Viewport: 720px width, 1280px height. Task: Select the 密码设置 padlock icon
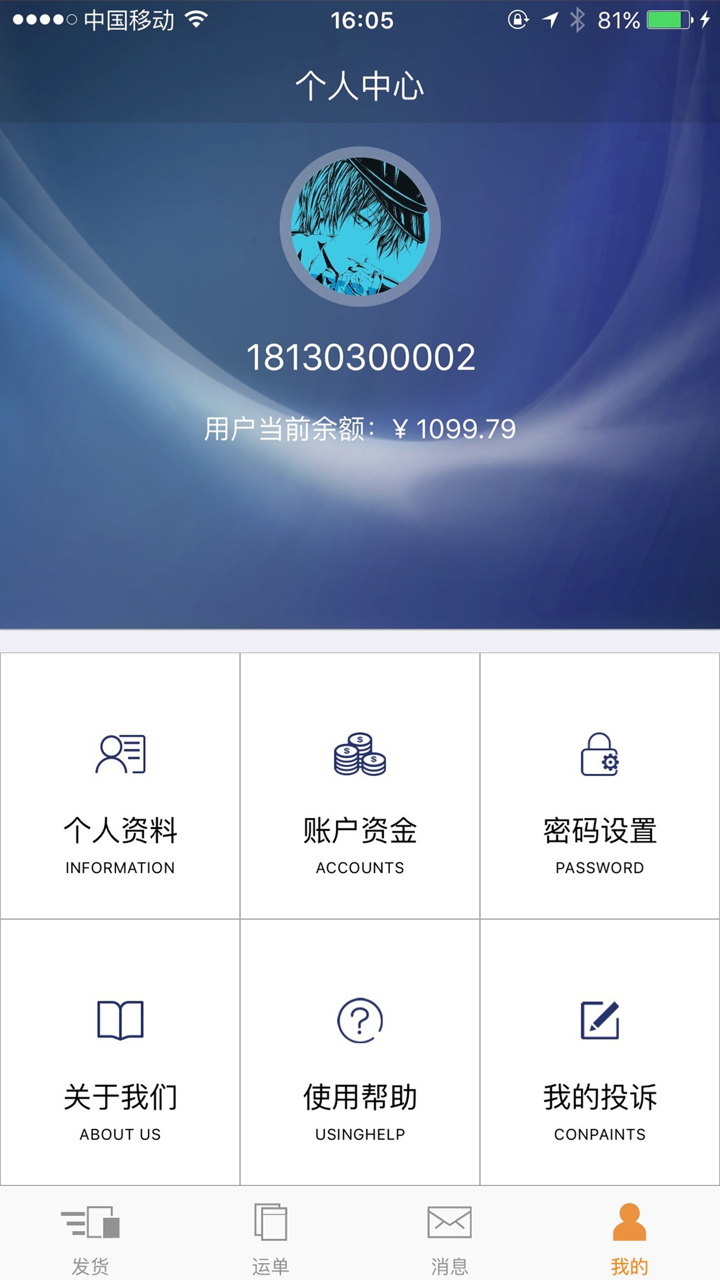click(x=599, y=755)
